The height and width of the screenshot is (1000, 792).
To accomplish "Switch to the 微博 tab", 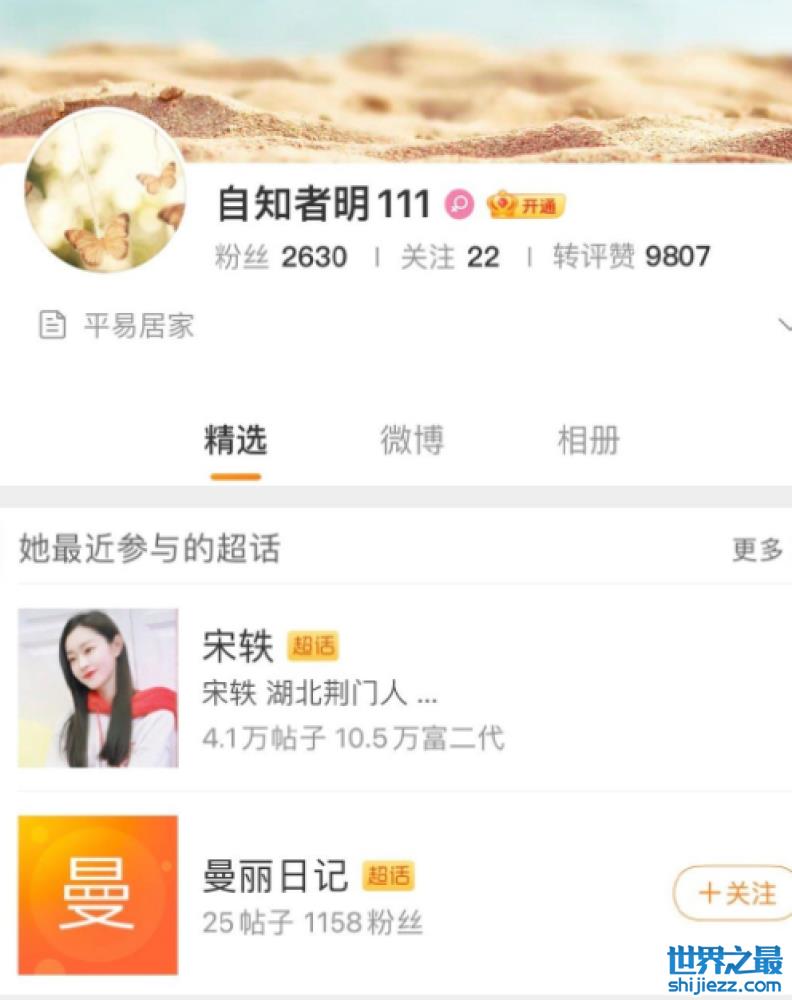I will click(x=412, y=441).
